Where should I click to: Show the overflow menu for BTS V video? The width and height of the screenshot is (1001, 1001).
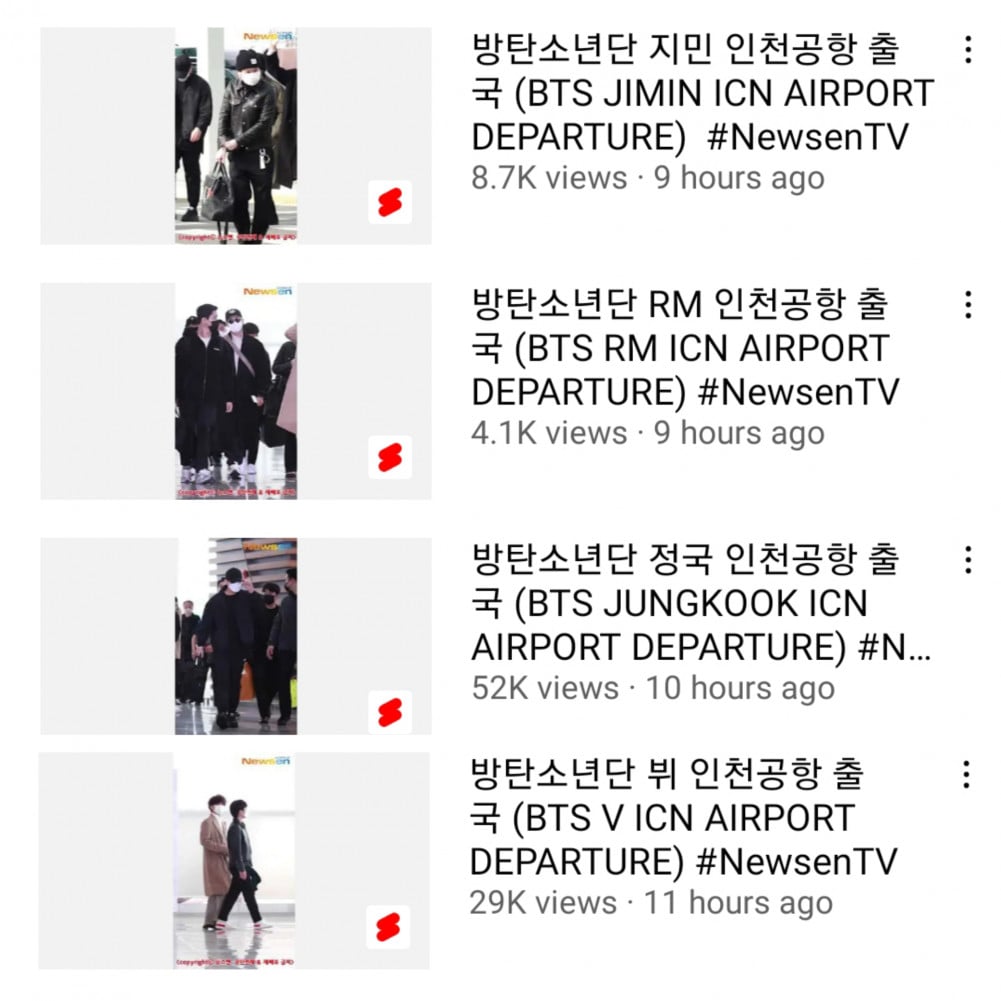tap(966, 773)
